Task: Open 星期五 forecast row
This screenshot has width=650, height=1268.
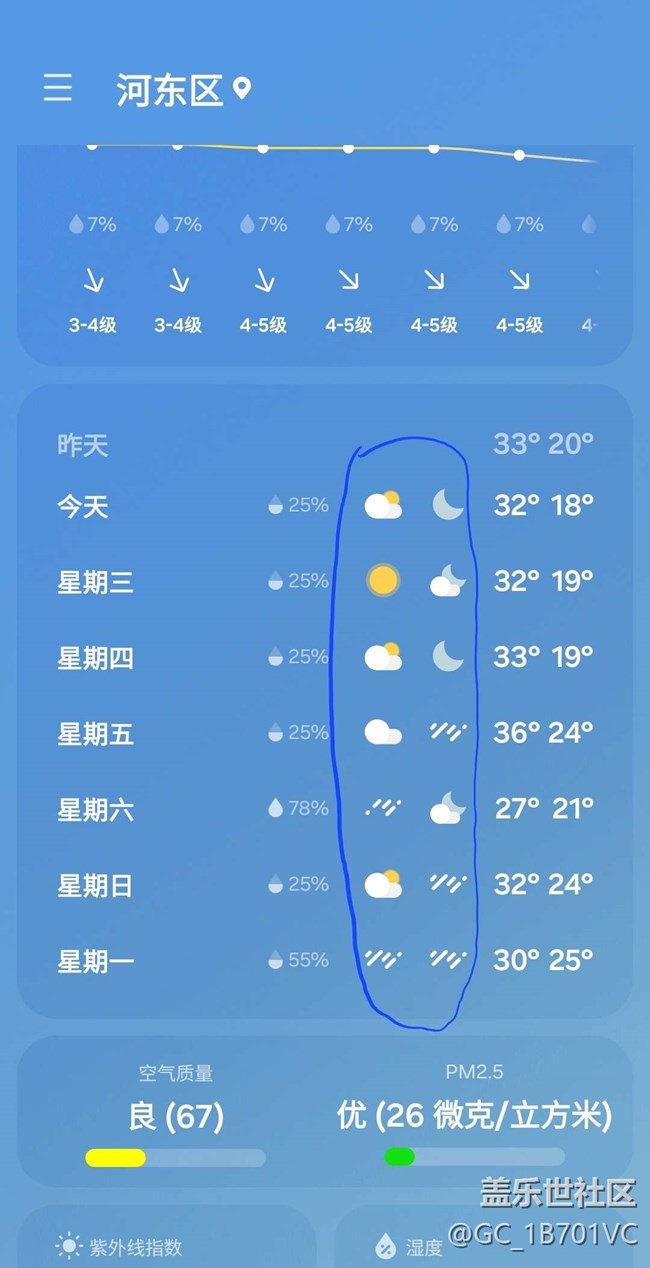Action: pyautogui.click(x=325, y=733)
